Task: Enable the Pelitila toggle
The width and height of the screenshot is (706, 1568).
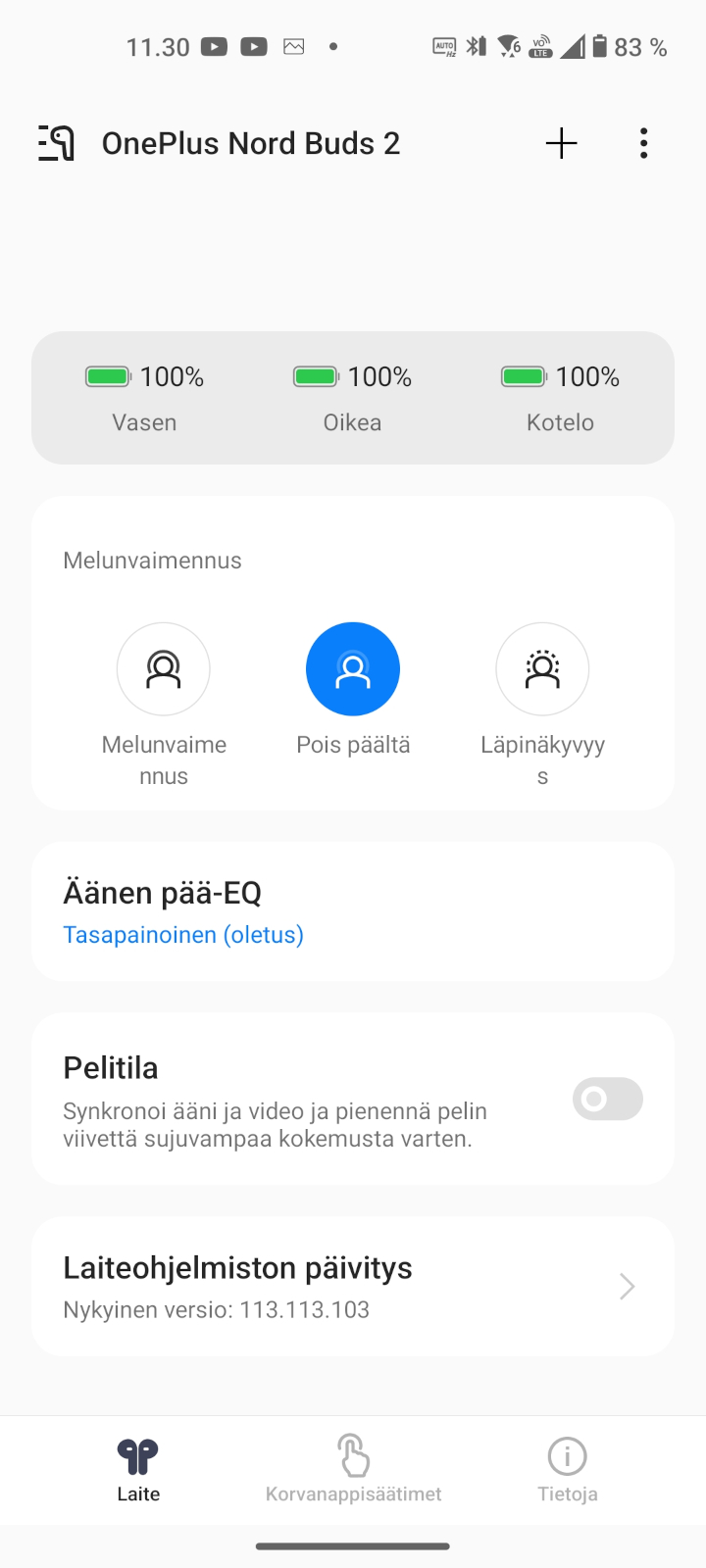Action: click(608, 1099)
